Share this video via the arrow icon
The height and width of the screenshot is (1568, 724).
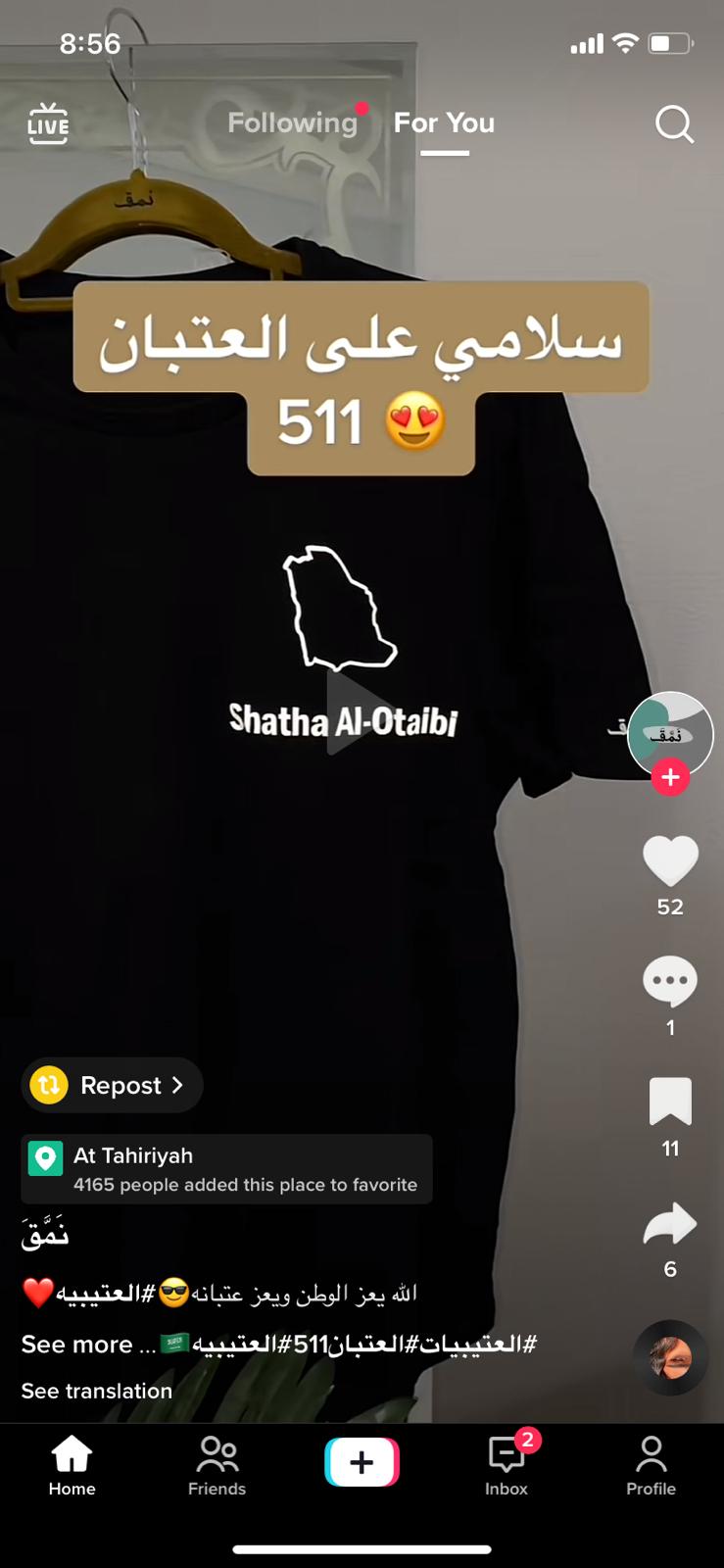click(x=670, y=1224)
